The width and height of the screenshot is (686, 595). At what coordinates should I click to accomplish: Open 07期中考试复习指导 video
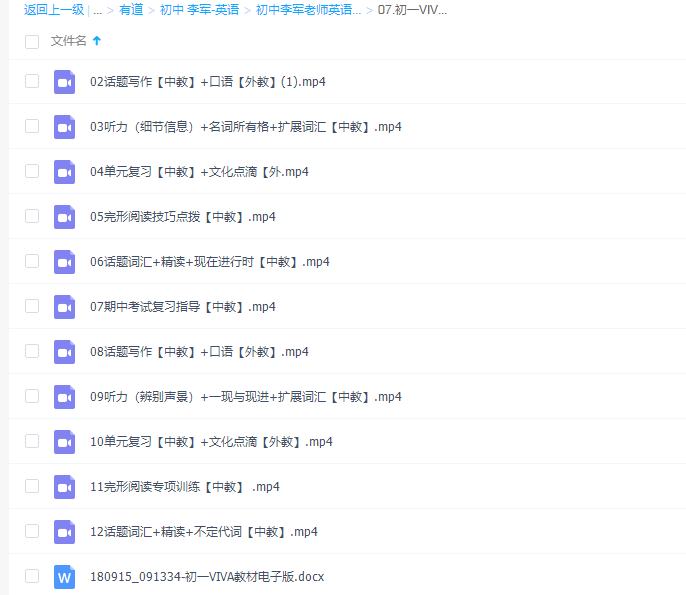(182, 307)
